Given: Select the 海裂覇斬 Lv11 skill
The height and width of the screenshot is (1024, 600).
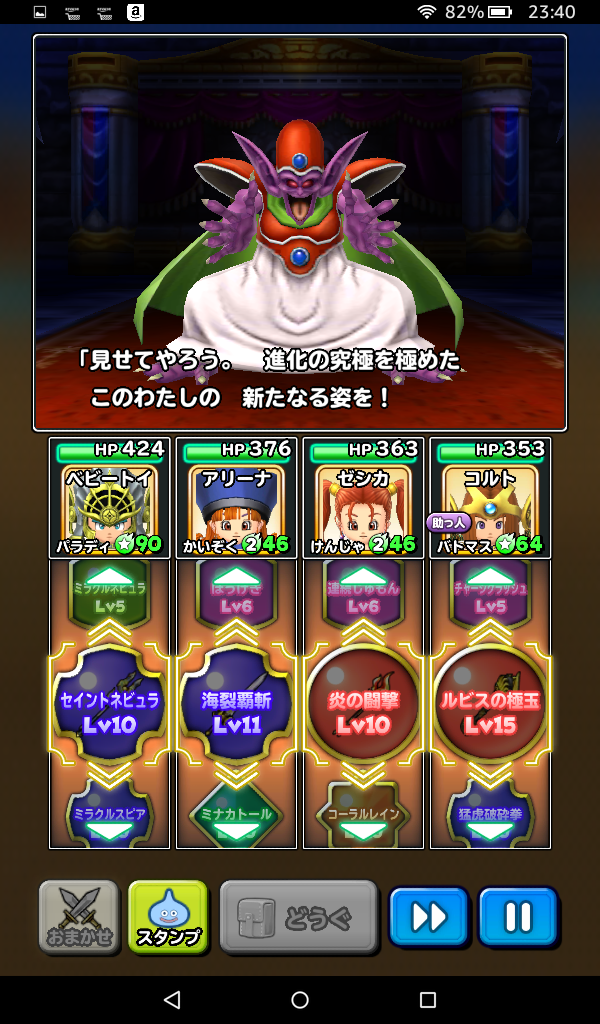Looking at the screenshot, I should [x=236, y=710].
